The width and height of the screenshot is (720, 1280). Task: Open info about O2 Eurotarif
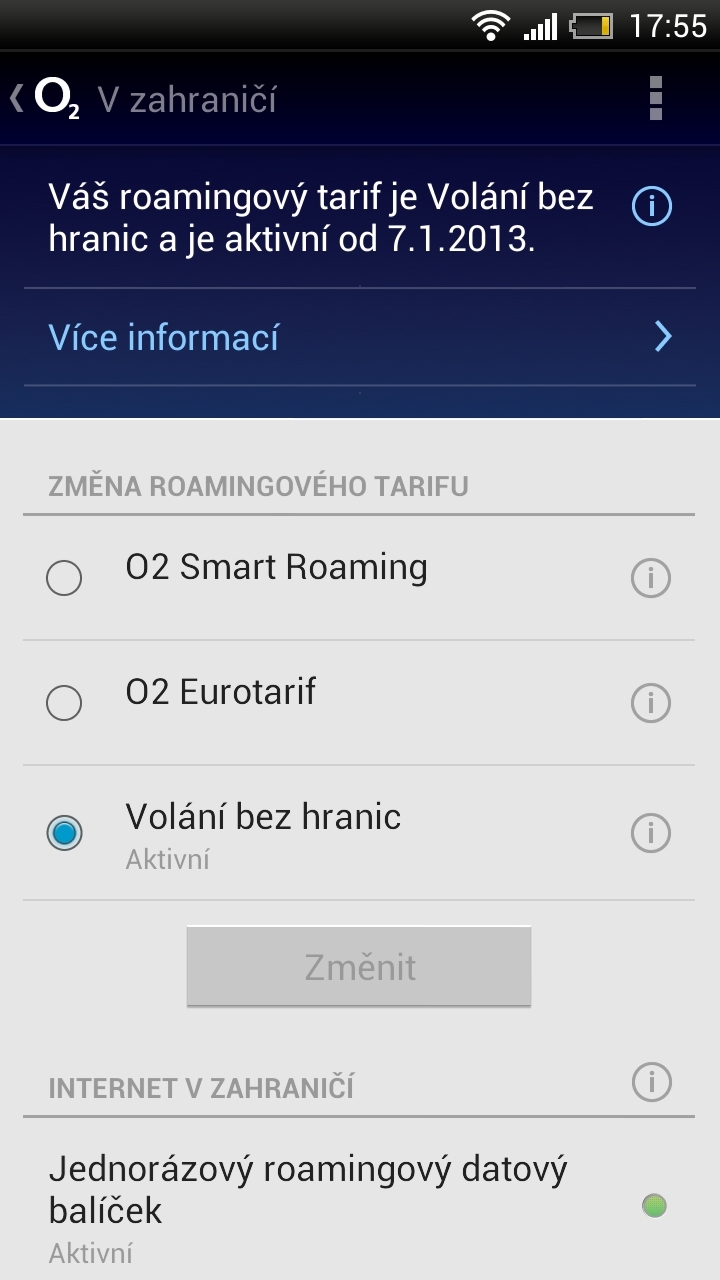click(651, 703)
